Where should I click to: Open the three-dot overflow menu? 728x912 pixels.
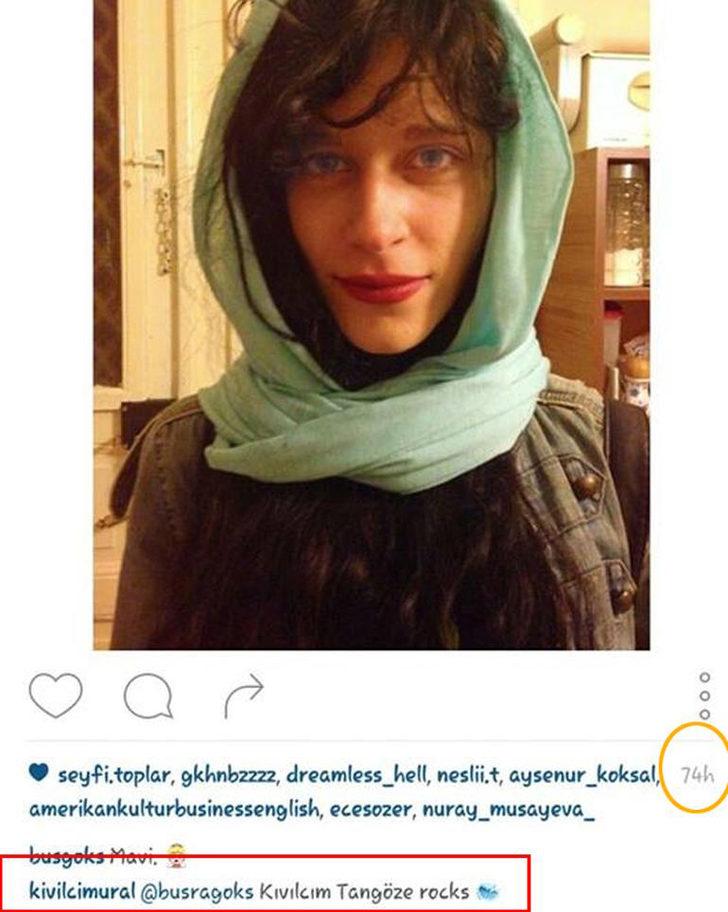point(705,695)
